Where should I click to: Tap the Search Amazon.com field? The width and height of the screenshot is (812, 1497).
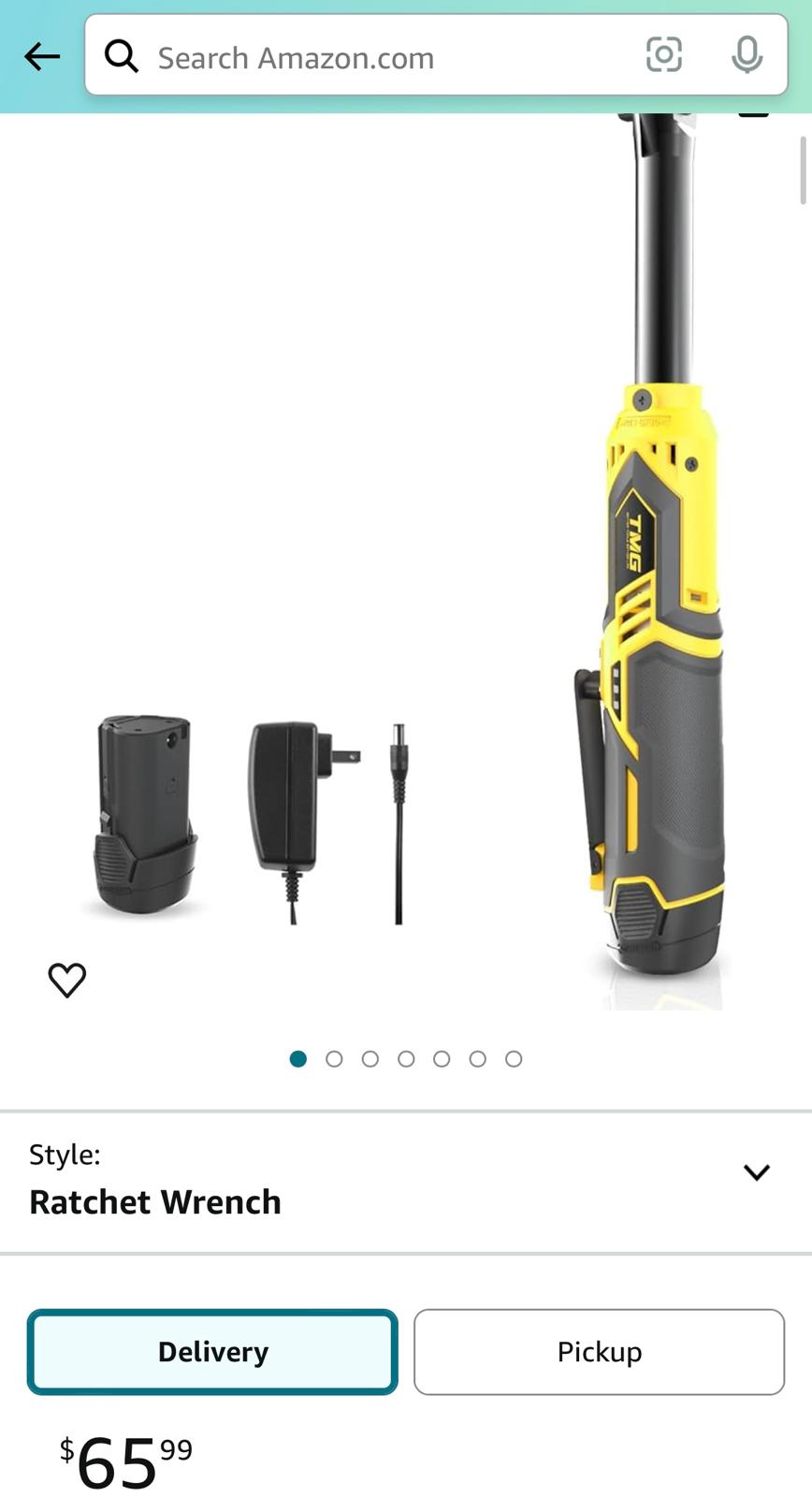374,57
